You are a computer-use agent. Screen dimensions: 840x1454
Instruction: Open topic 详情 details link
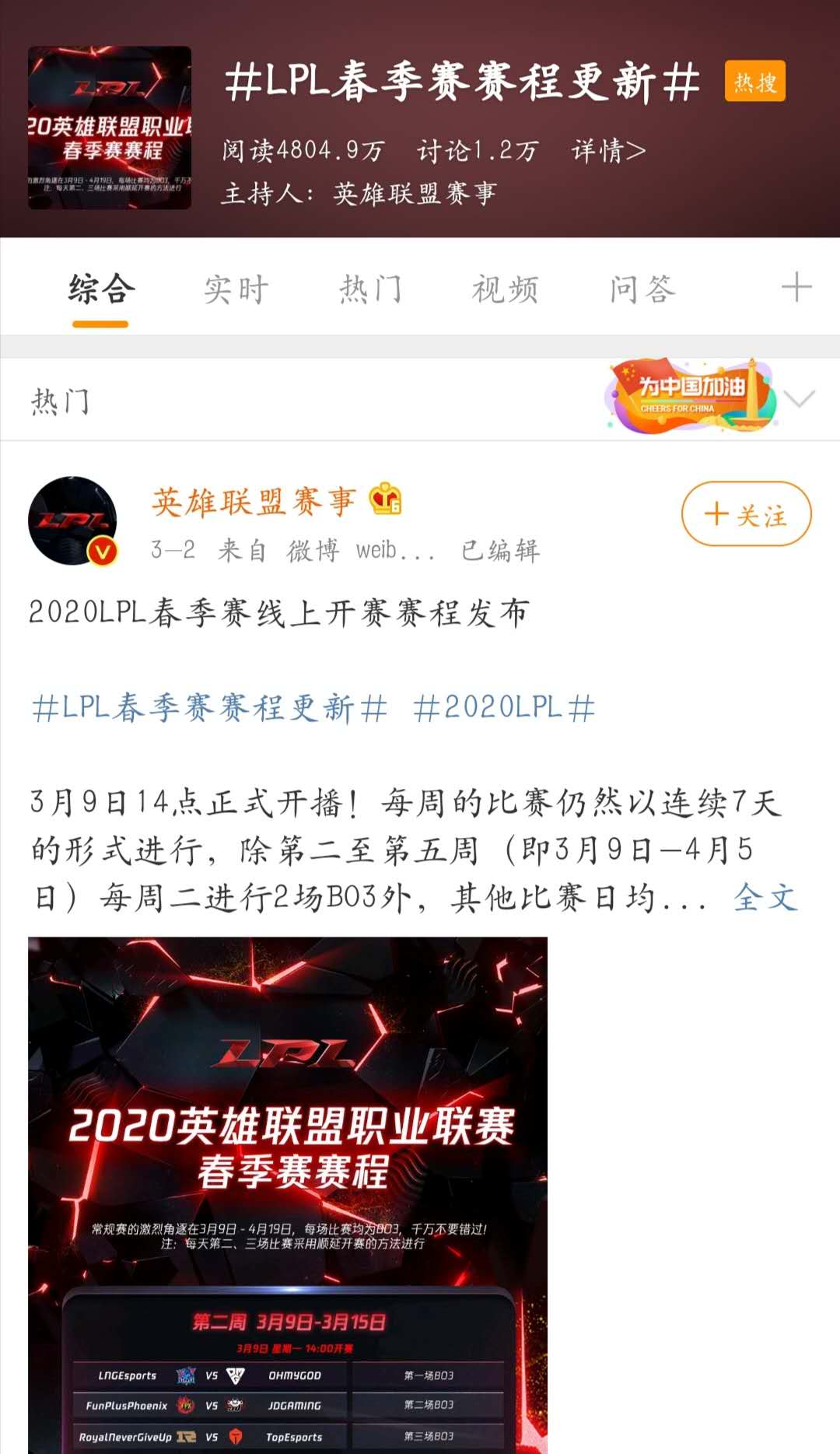[608, 150]
